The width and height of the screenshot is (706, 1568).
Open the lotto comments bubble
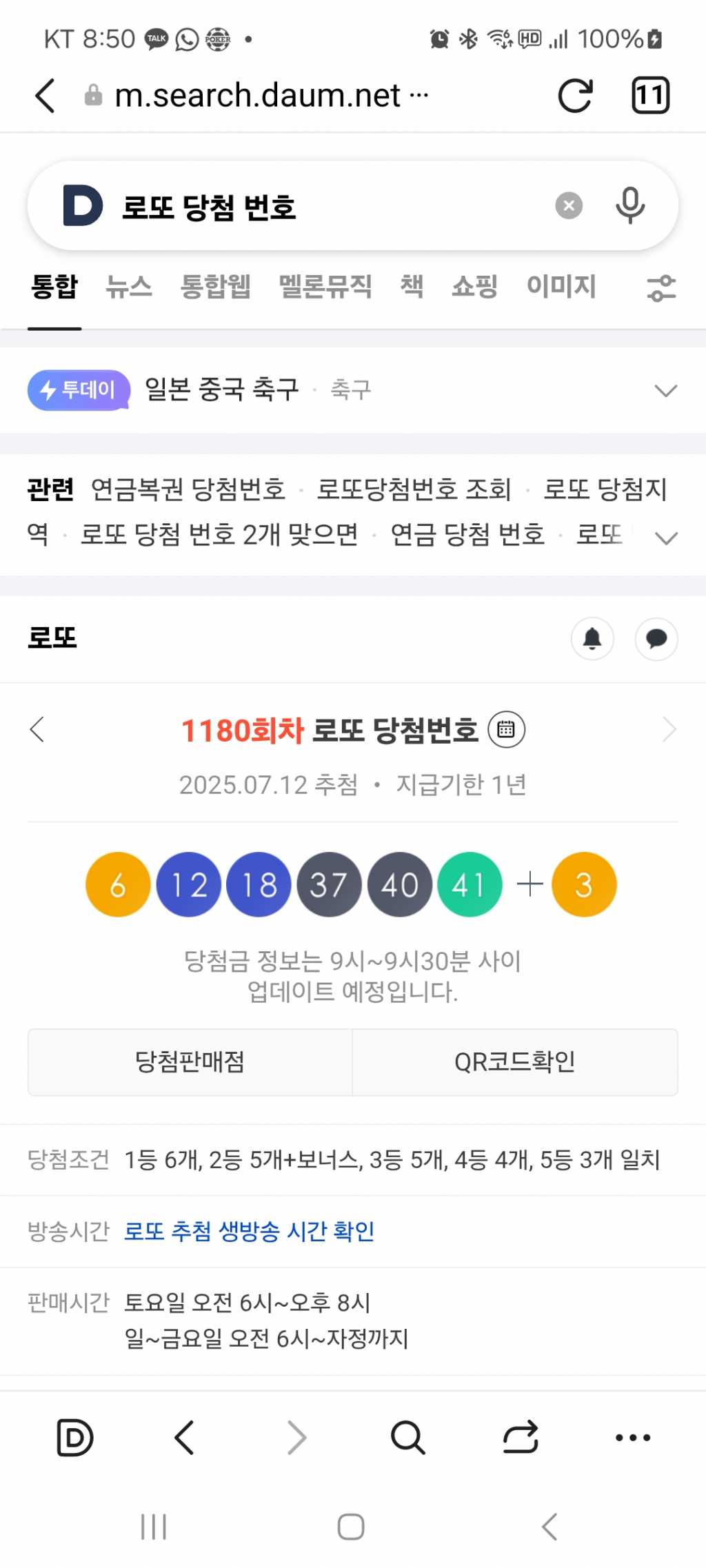[656, 639]
